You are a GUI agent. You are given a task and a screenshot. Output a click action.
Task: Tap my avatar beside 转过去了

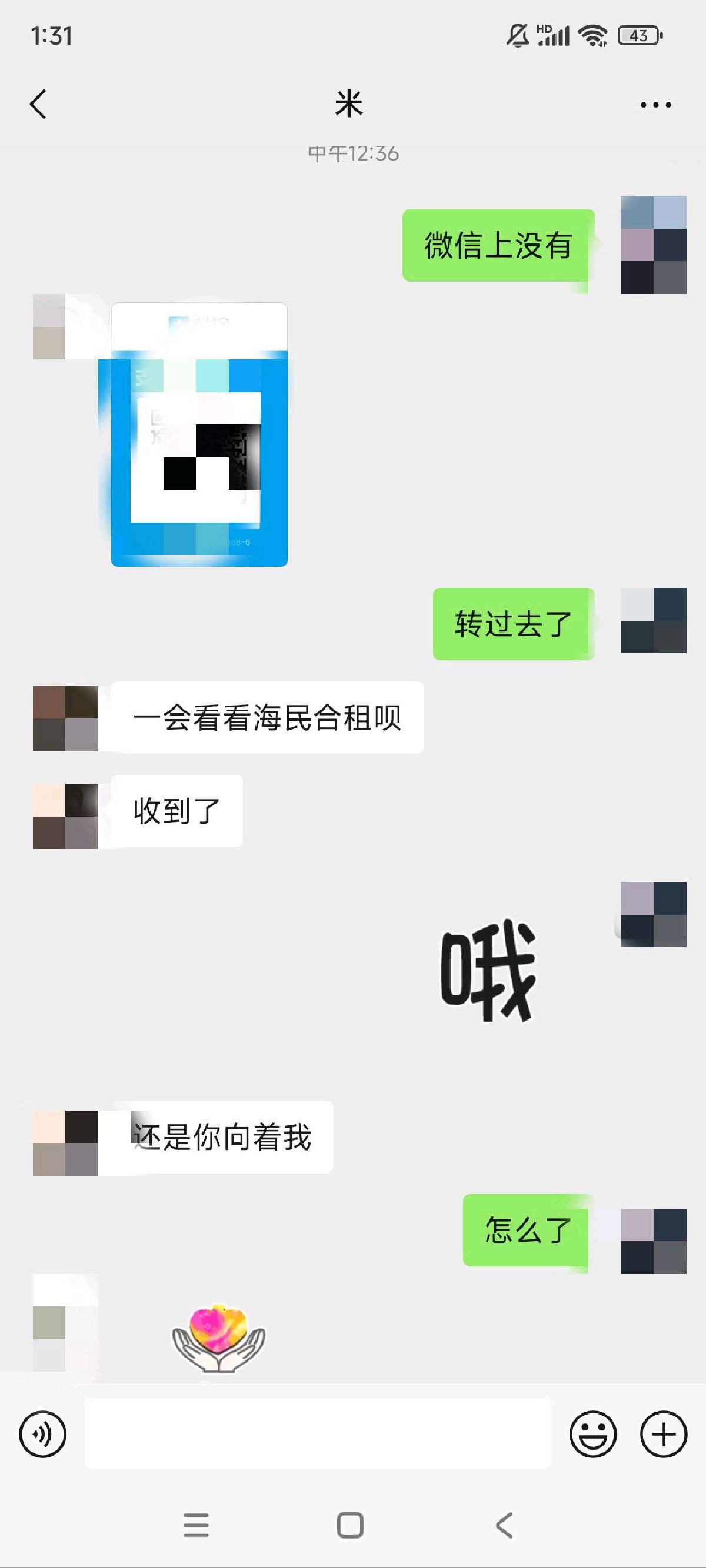(653, 620)
